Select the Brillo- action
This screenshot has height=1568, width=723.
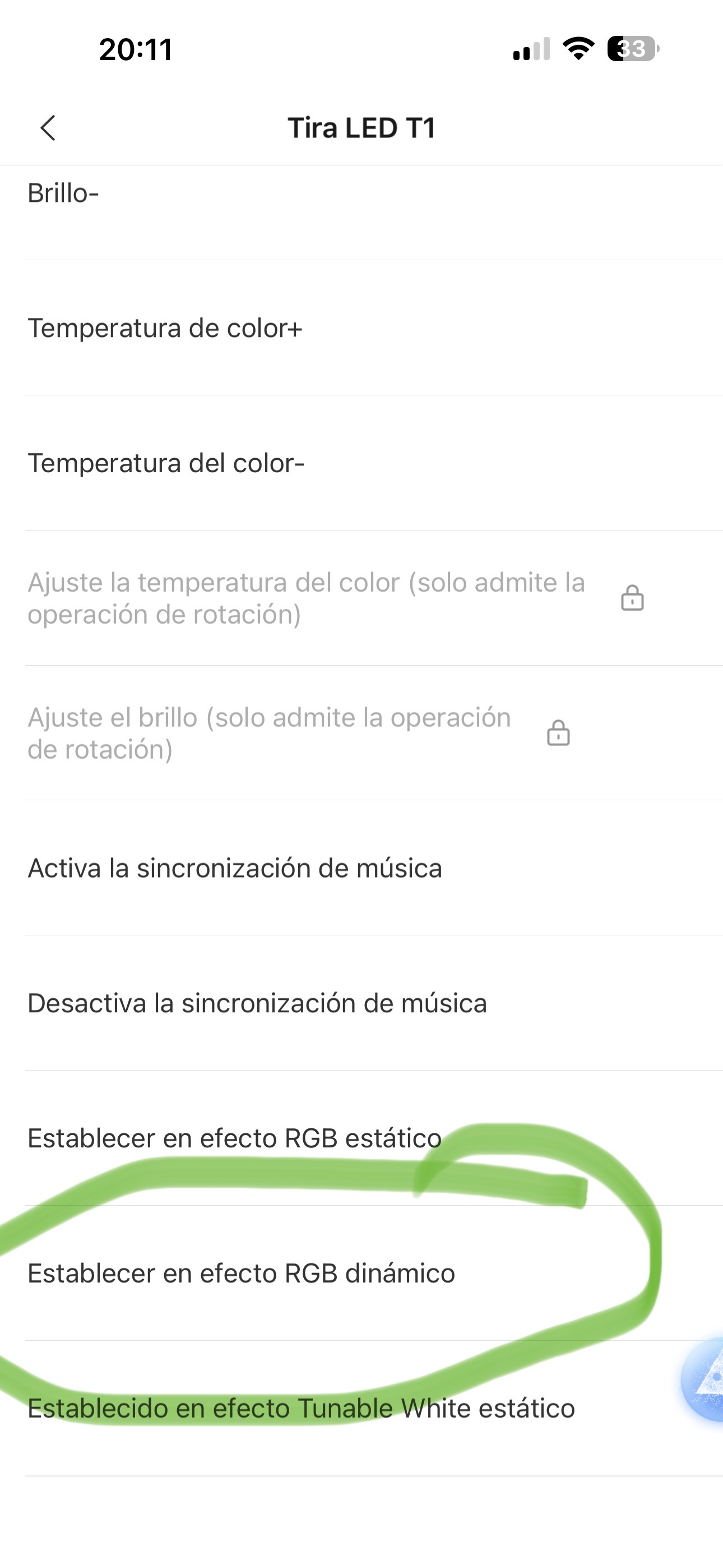point(63,193)
